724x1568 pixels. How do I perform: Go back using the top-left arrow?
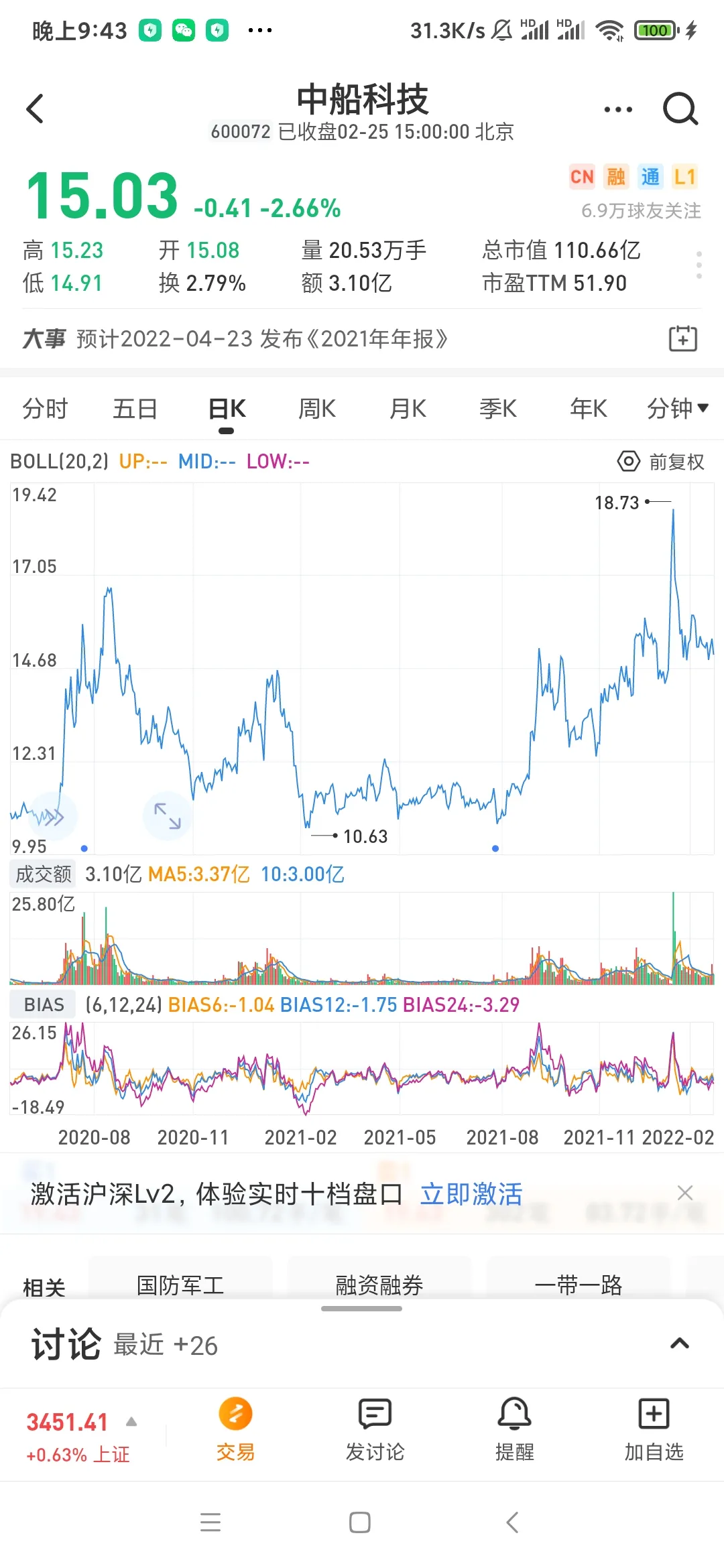coord(35,109)
